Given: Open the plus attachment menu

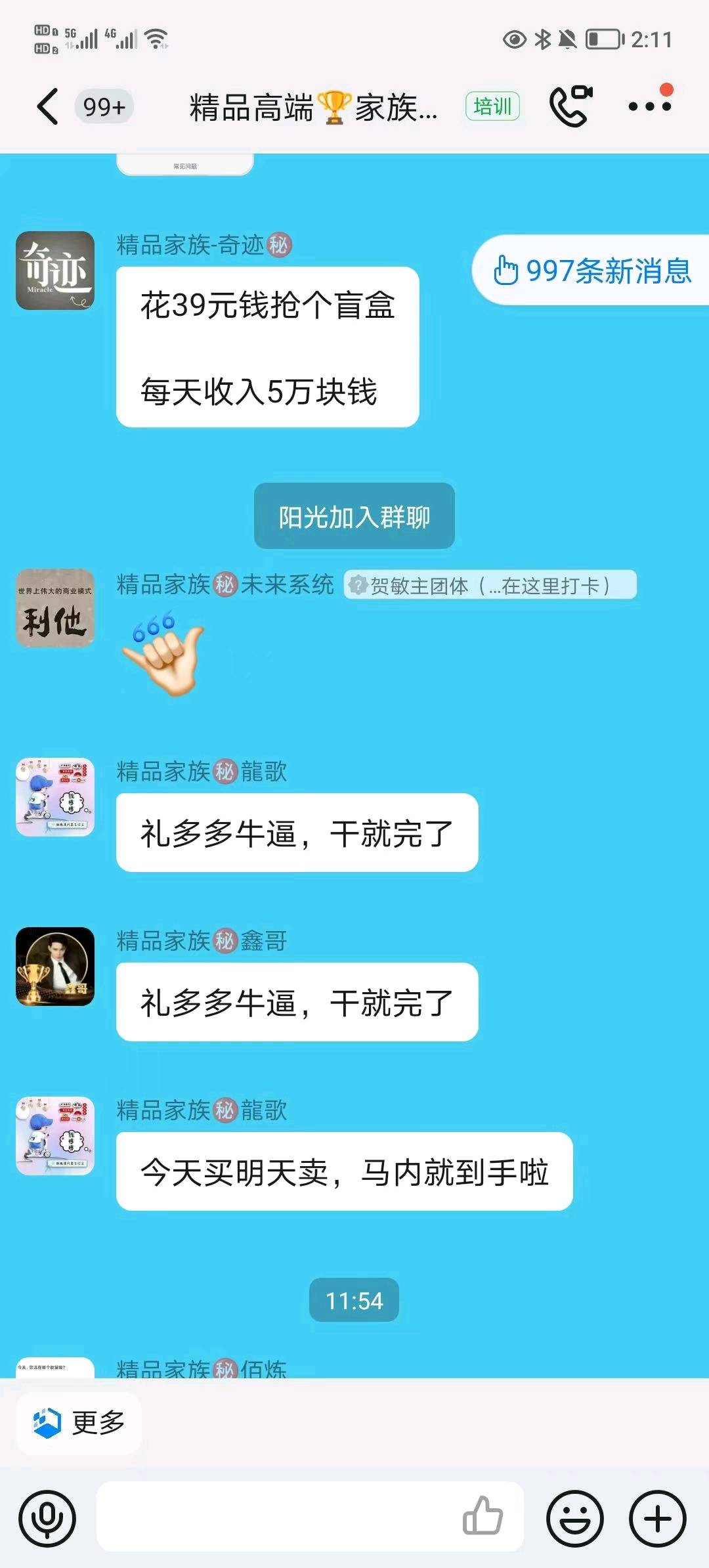Looking at the screenshot, I should (658, 1519).
